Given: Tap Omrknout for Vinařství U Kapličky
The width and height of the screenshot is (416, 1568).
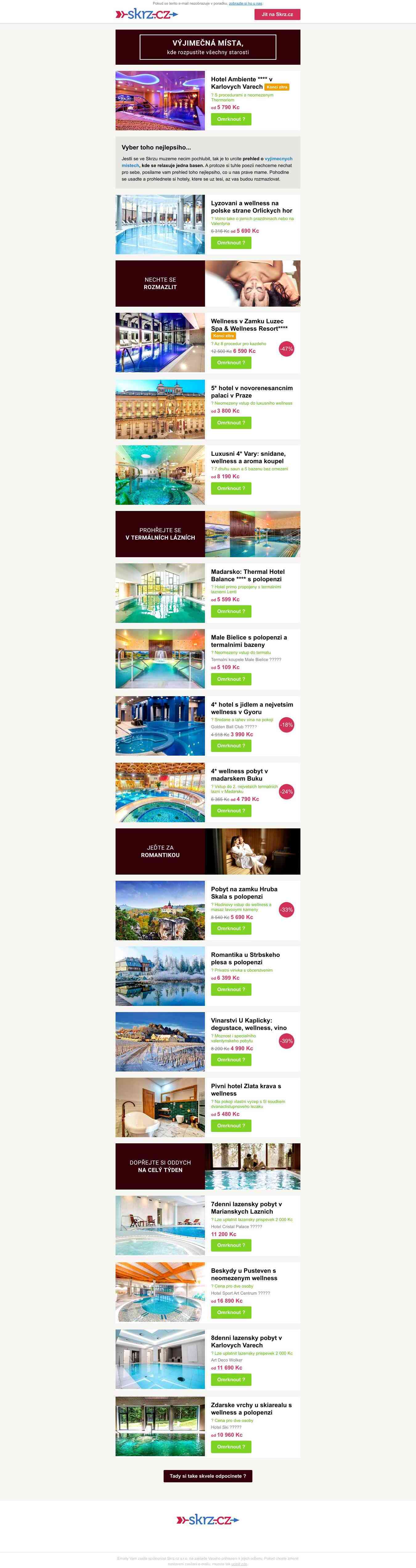Looking at the screenshot, I should click(x=231, y=1060).
